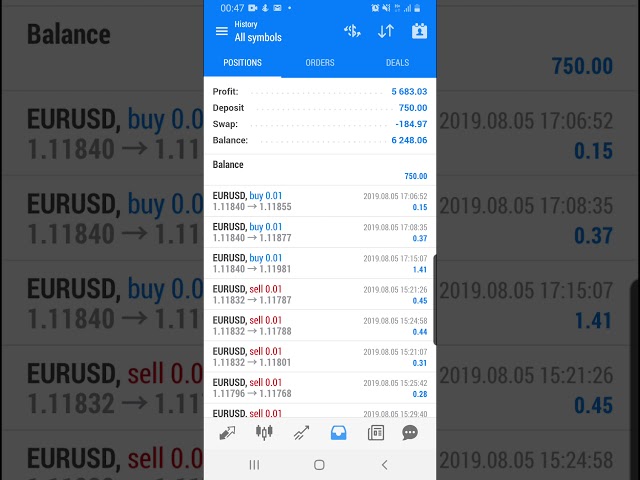Go to the Trade section
Image resolution: width=640 pixels, height=480 pixels.
pos(301,433)
